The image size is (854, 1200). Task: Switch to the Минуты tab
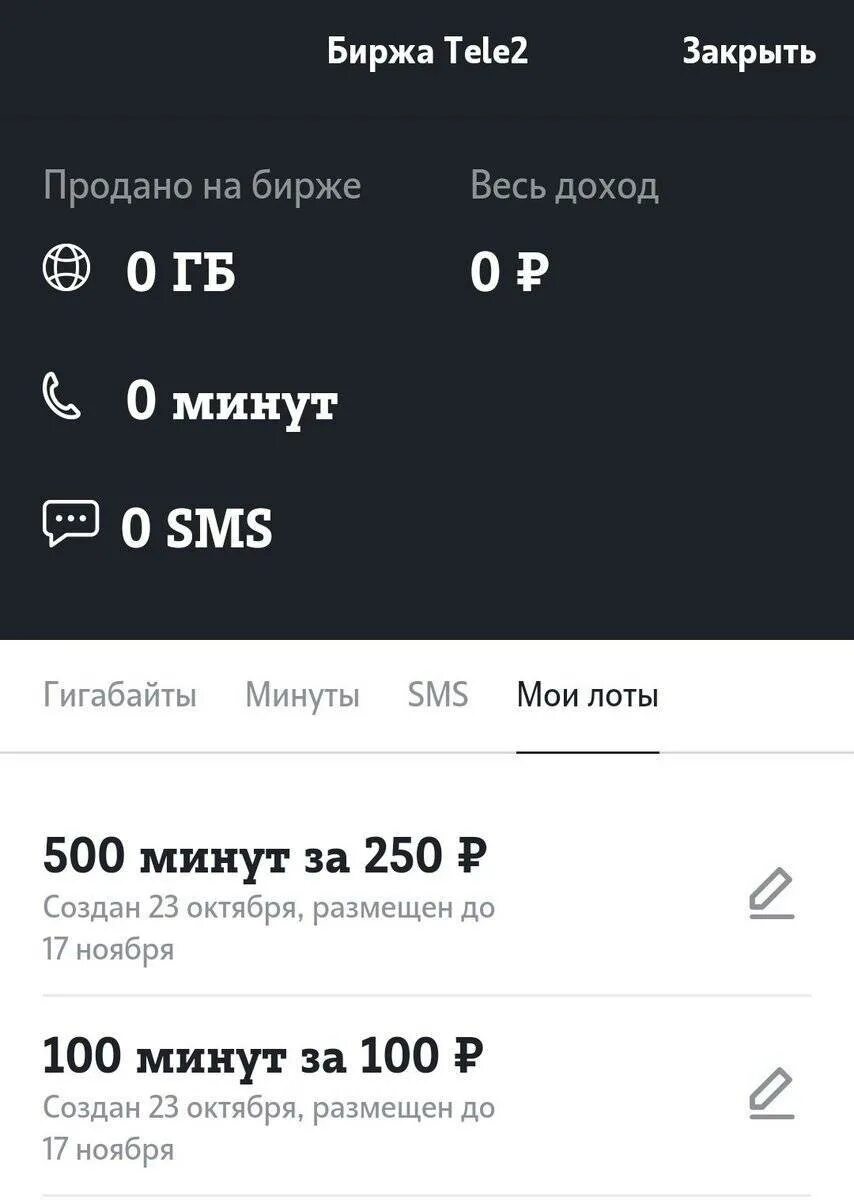(302, 695)
